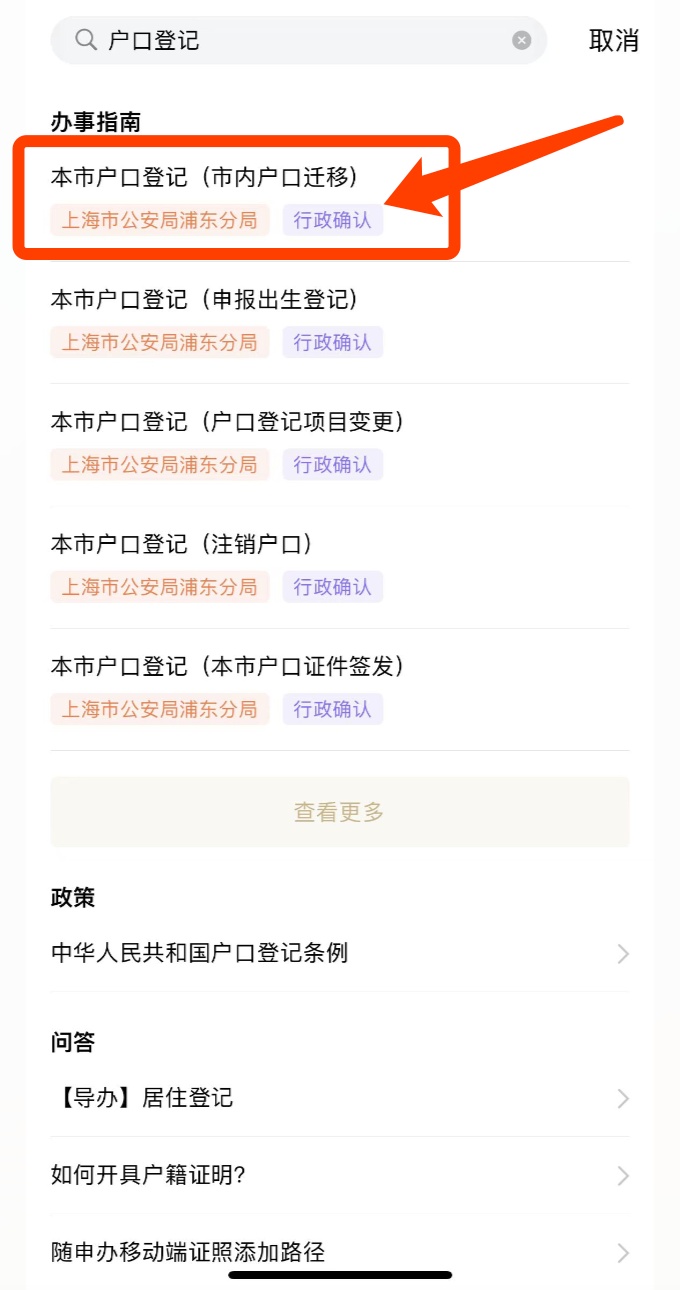Open 本市户口登记（市内户口迁移）guide
Image resolution: width=680 pixels, height=1290 pixels.
[x=205, y=178]
